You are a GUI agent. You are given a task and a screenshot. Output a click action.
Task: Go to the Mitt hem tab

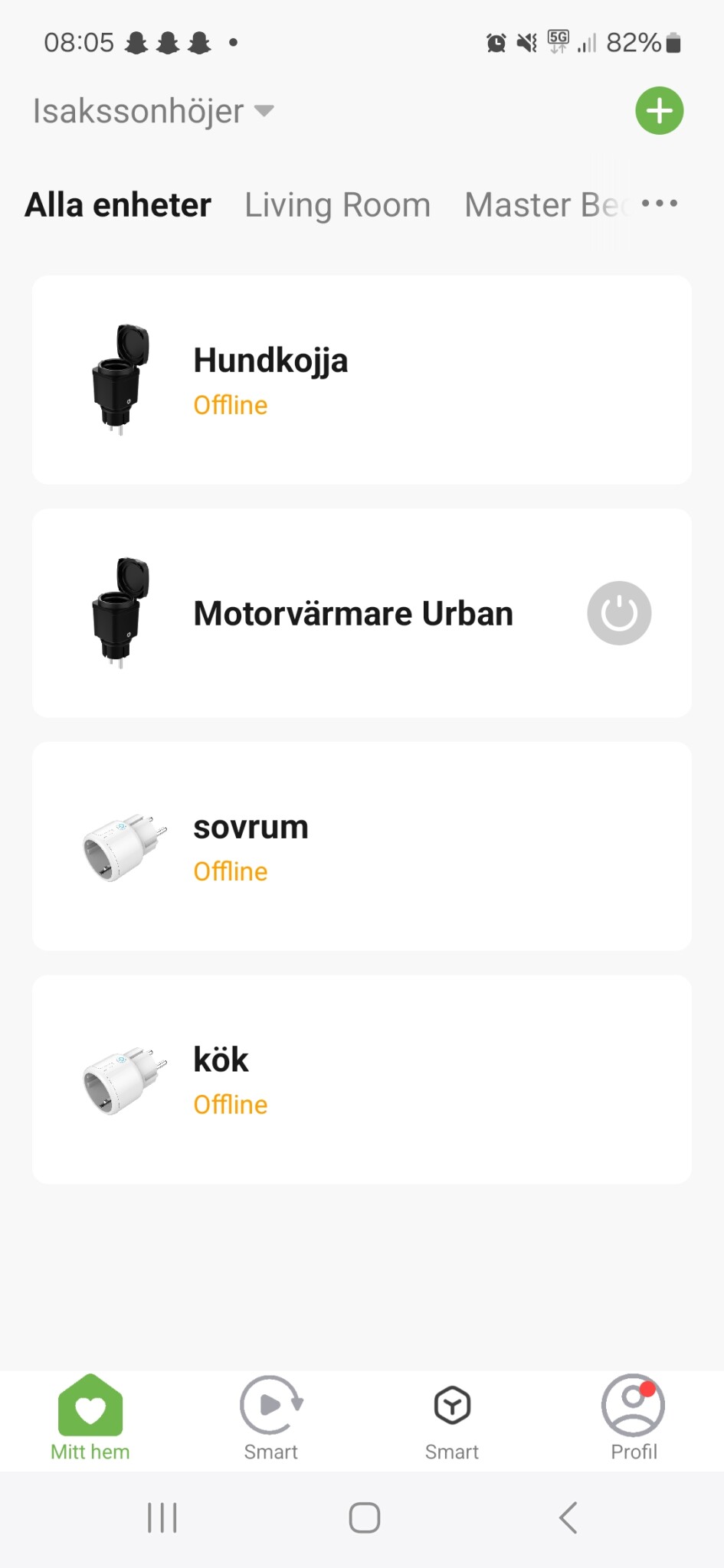pos(90,1419)
